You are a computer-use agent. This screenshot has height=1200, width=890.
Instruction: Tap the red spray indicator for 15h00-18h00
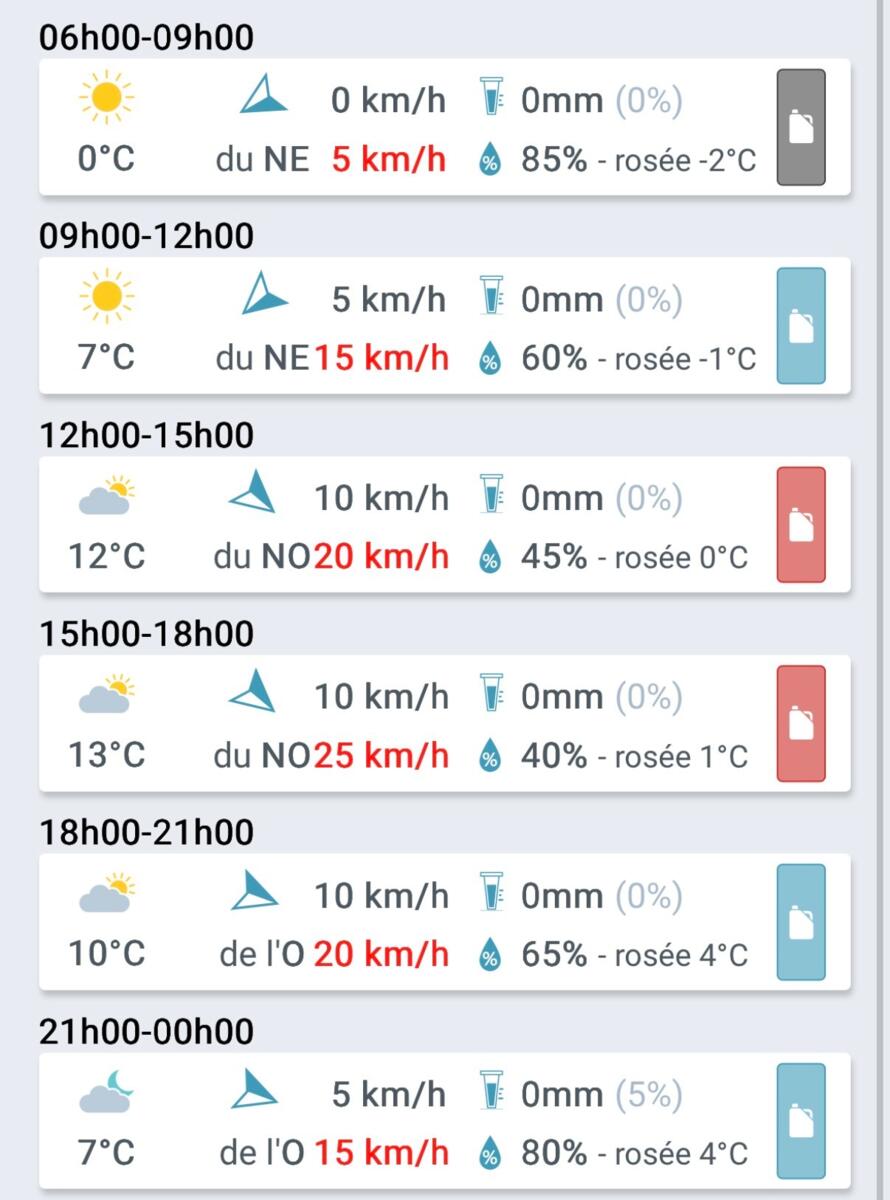click(x=801, y=723)
